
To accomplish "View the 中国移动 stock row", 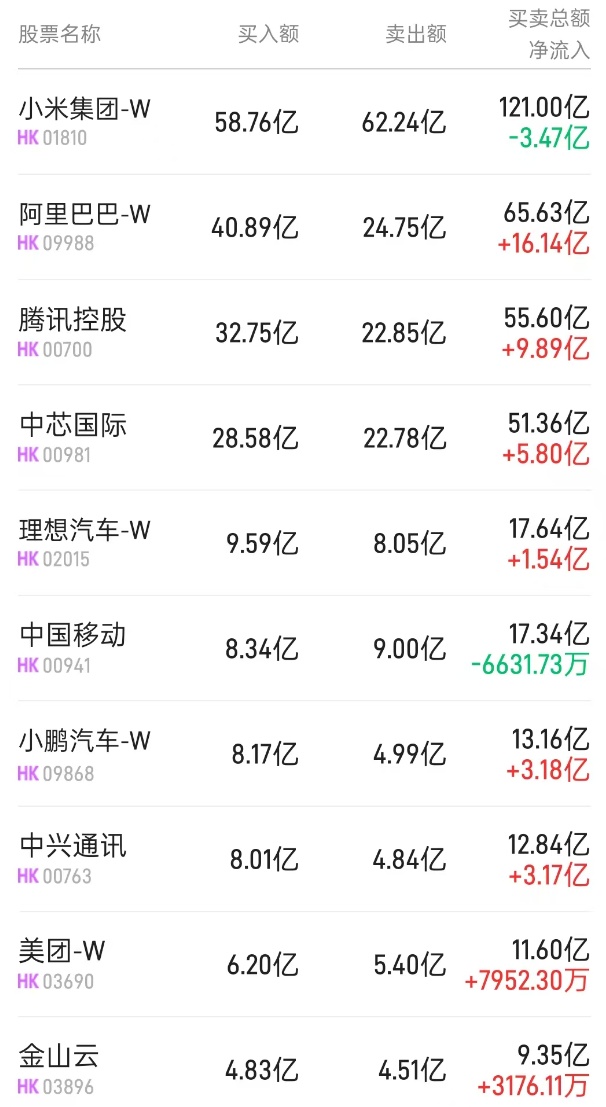I will (74, 636).
